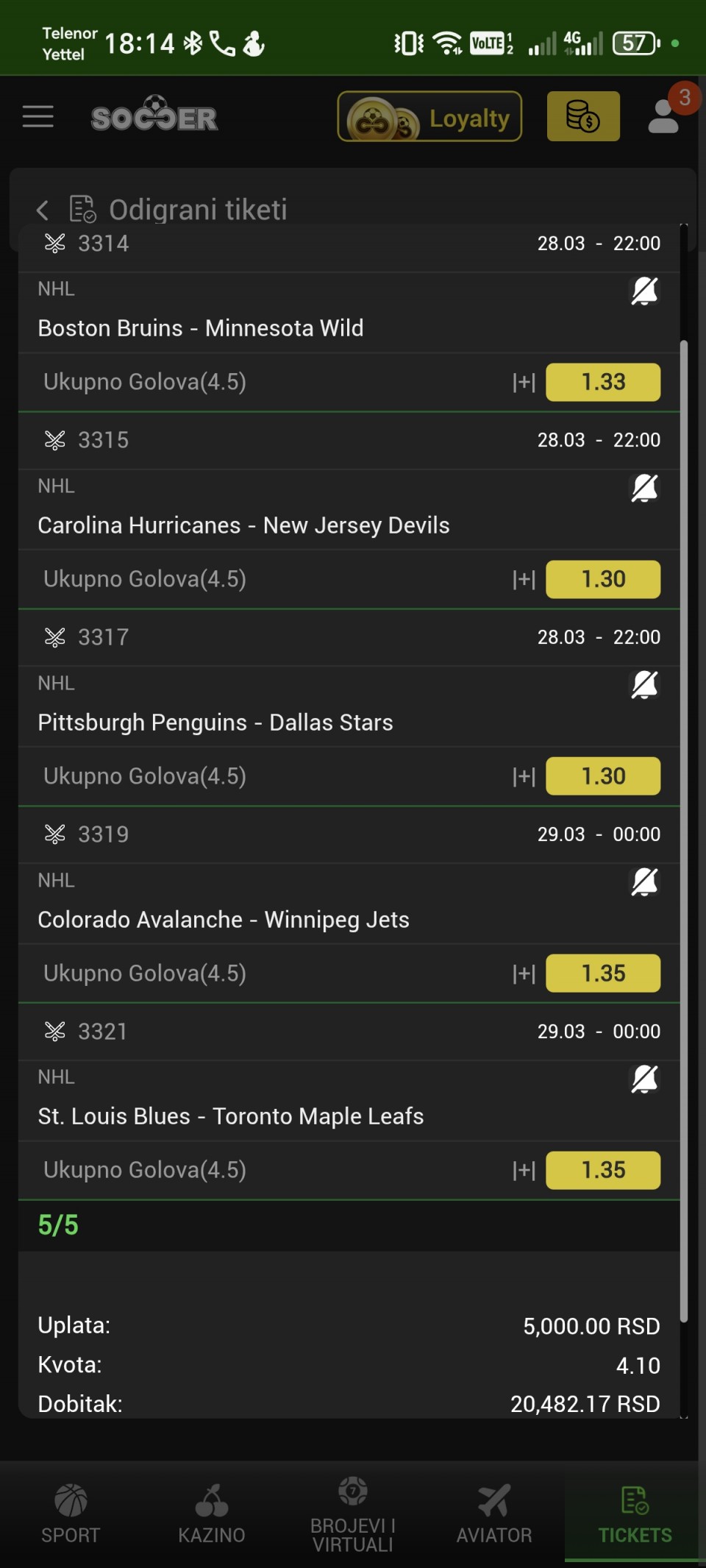706x1568 pixels.
Task: Go back from Odigrani tiketi
Action: click(x=43, y=210)
